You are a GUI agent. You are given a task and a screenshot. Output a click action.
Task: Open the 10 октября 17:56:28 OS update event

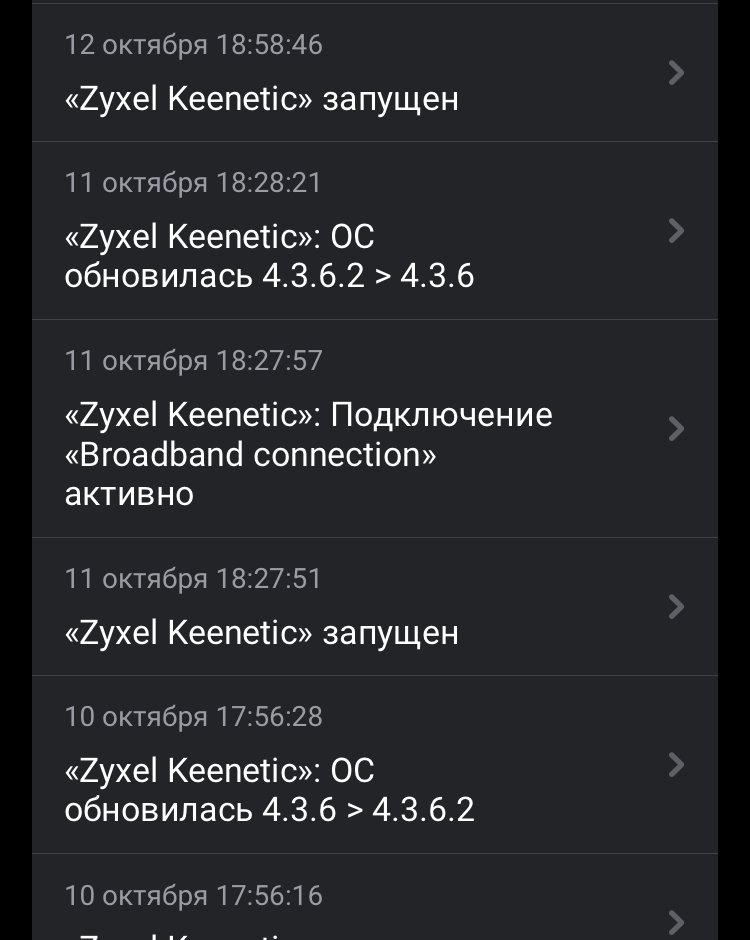tap(374, 765)
